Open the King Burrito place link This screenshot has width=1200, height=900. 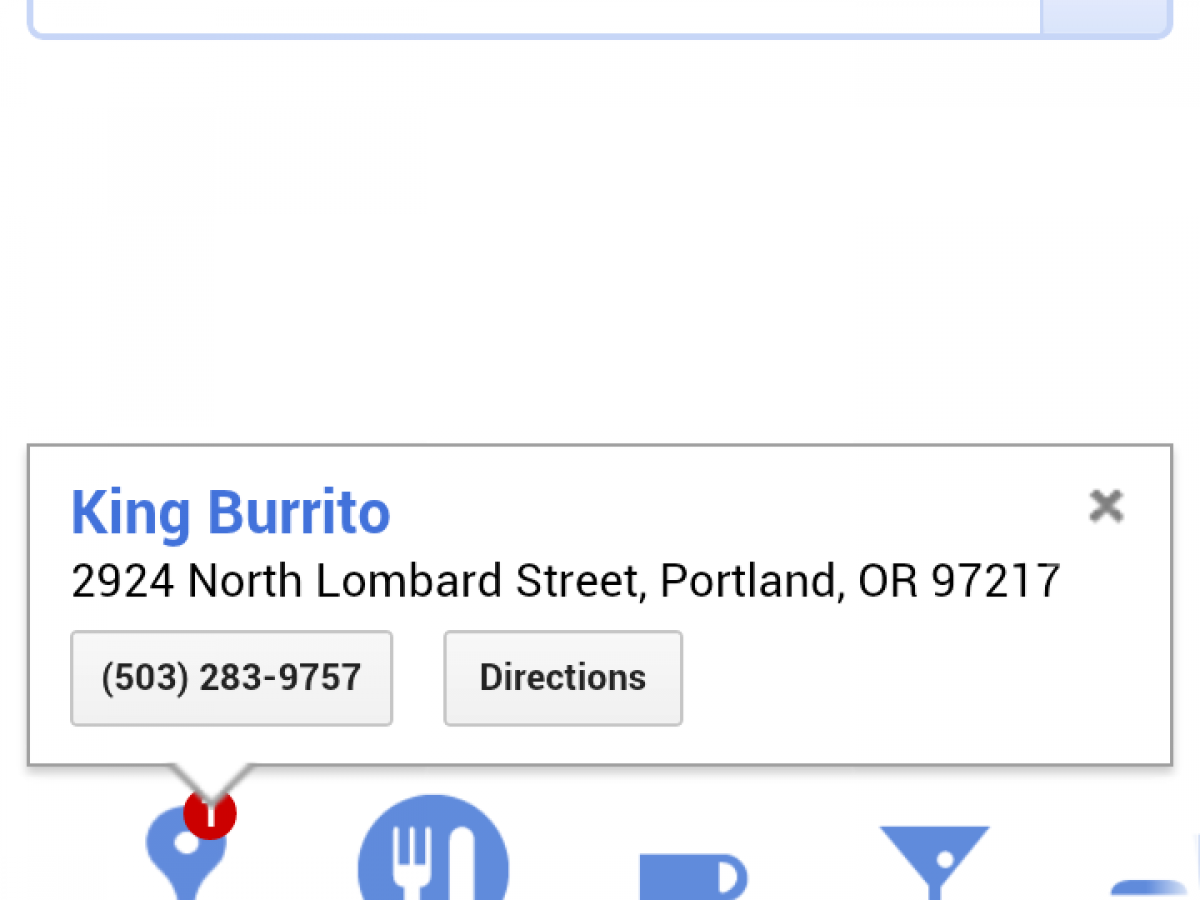point(231,513)
